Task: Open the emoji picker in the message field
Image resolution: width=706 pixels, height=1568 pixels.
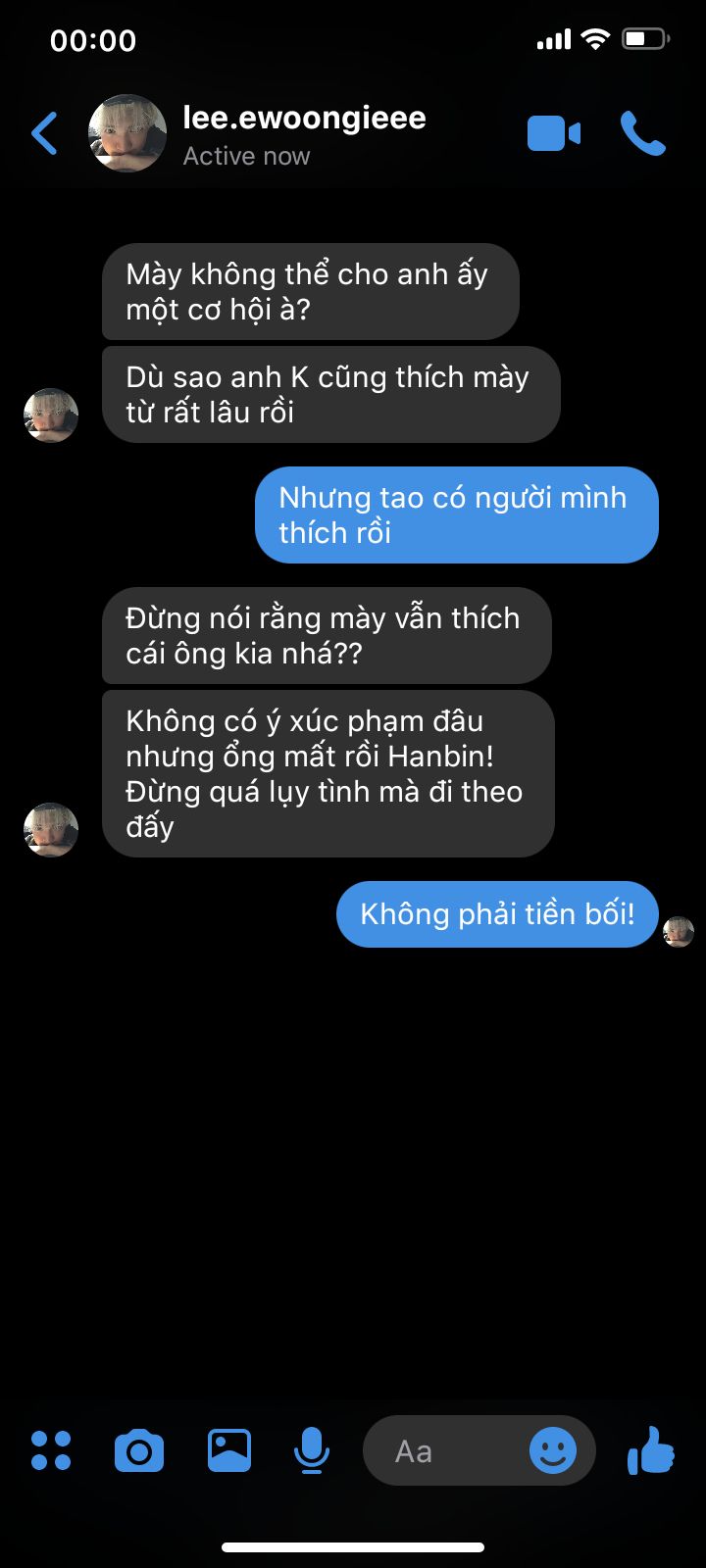Action: pos(553,1450)
